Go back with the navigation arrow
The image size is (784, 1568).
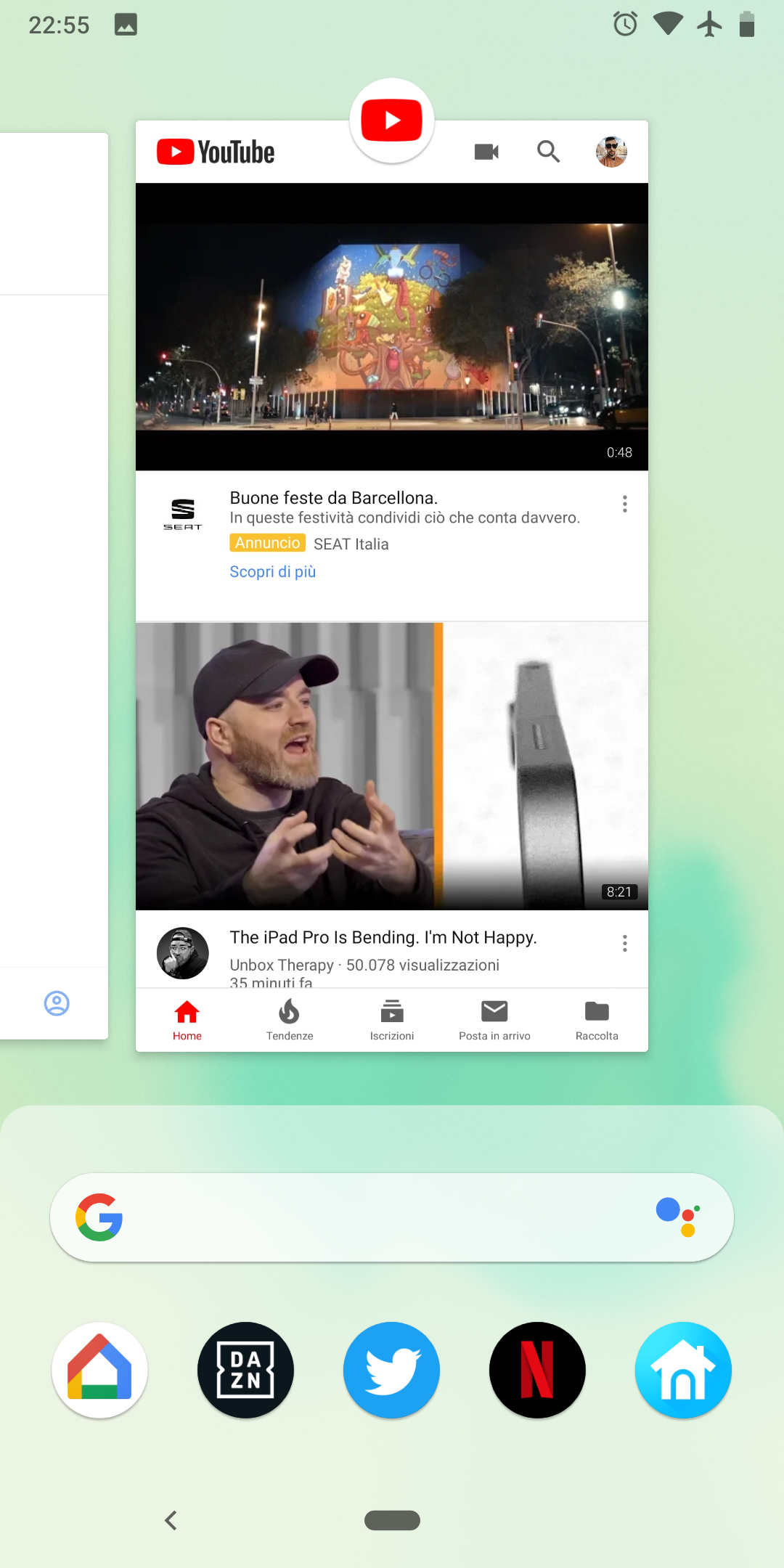(x=171, y=1520)
